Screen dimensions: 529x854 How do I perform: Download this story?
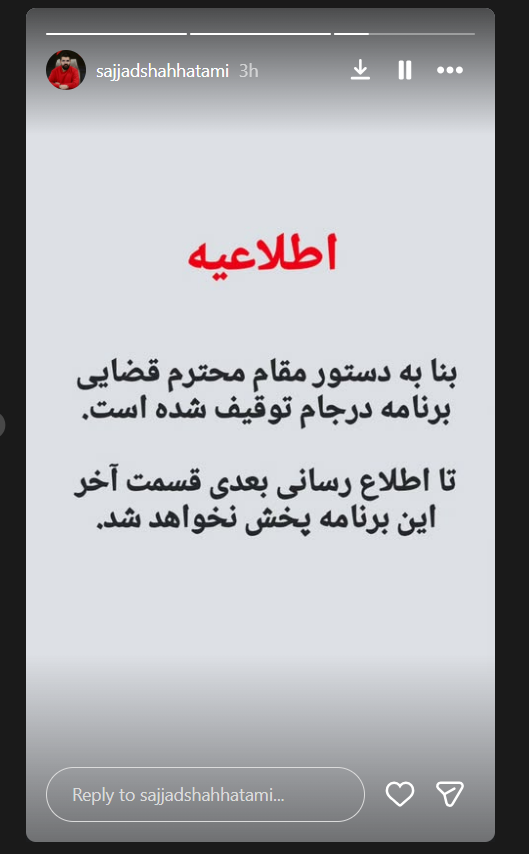point(360,70)
